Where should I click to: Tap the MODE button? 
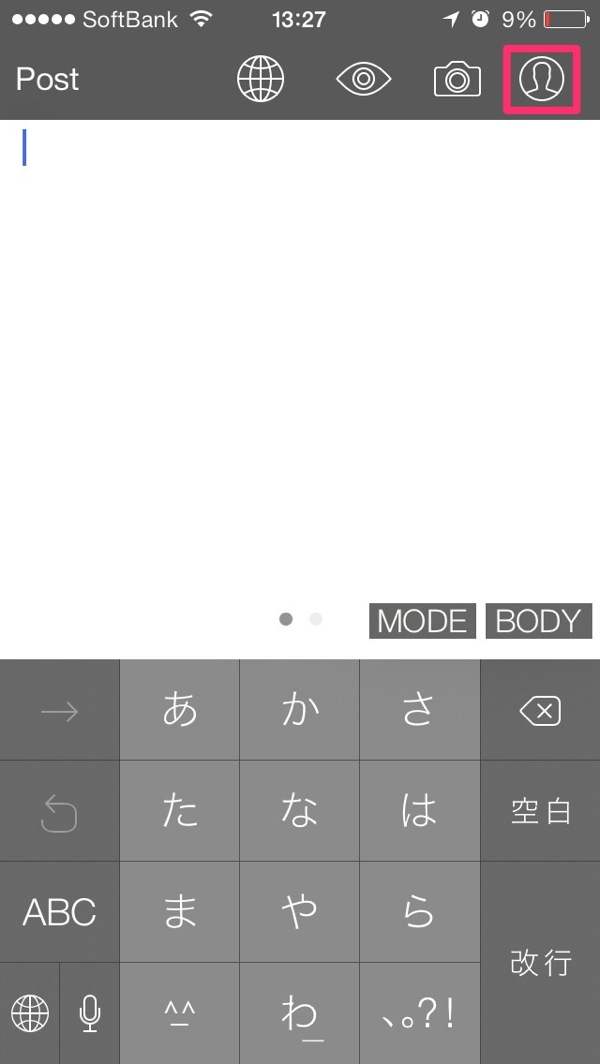(x=422, y=621)
